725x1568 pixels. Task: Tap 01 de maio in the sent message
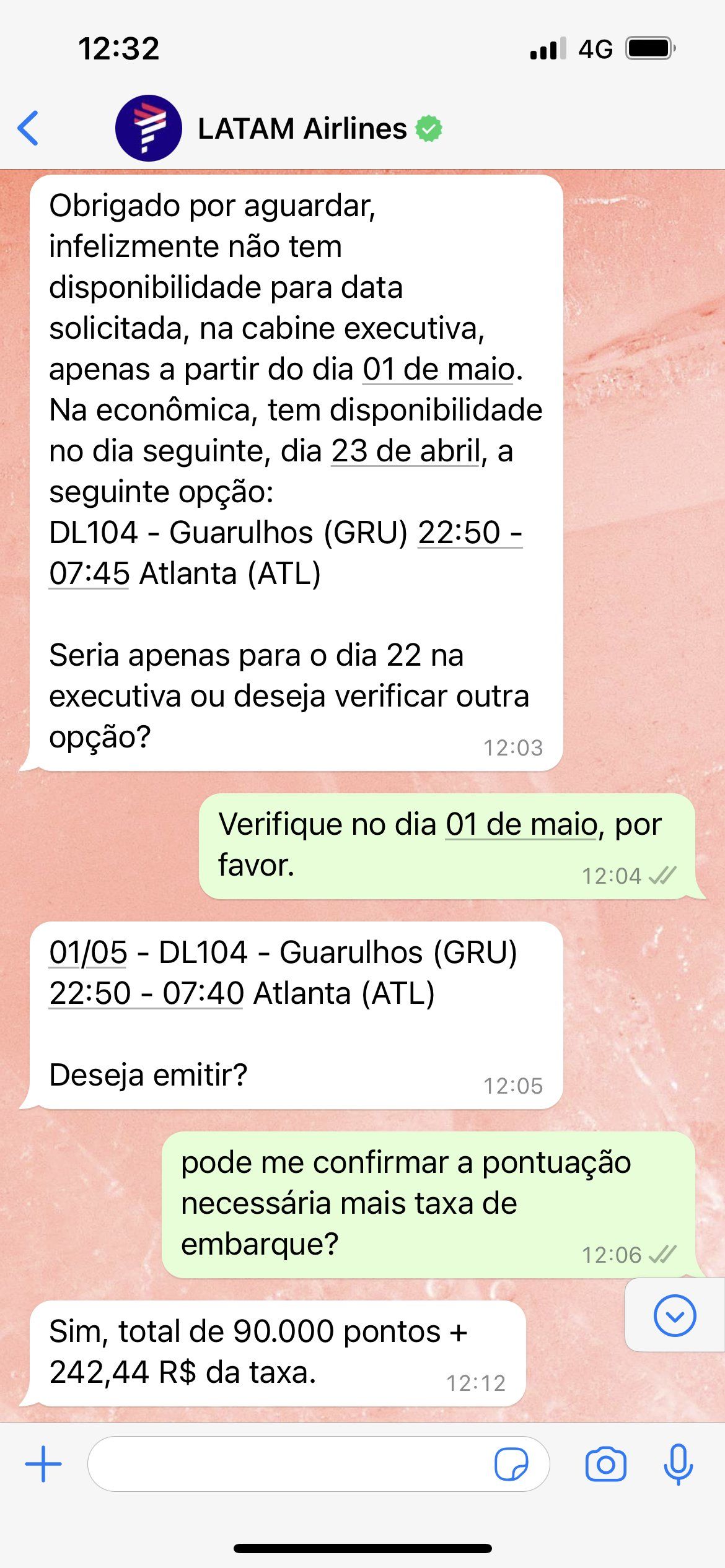(x=521, y=824)
